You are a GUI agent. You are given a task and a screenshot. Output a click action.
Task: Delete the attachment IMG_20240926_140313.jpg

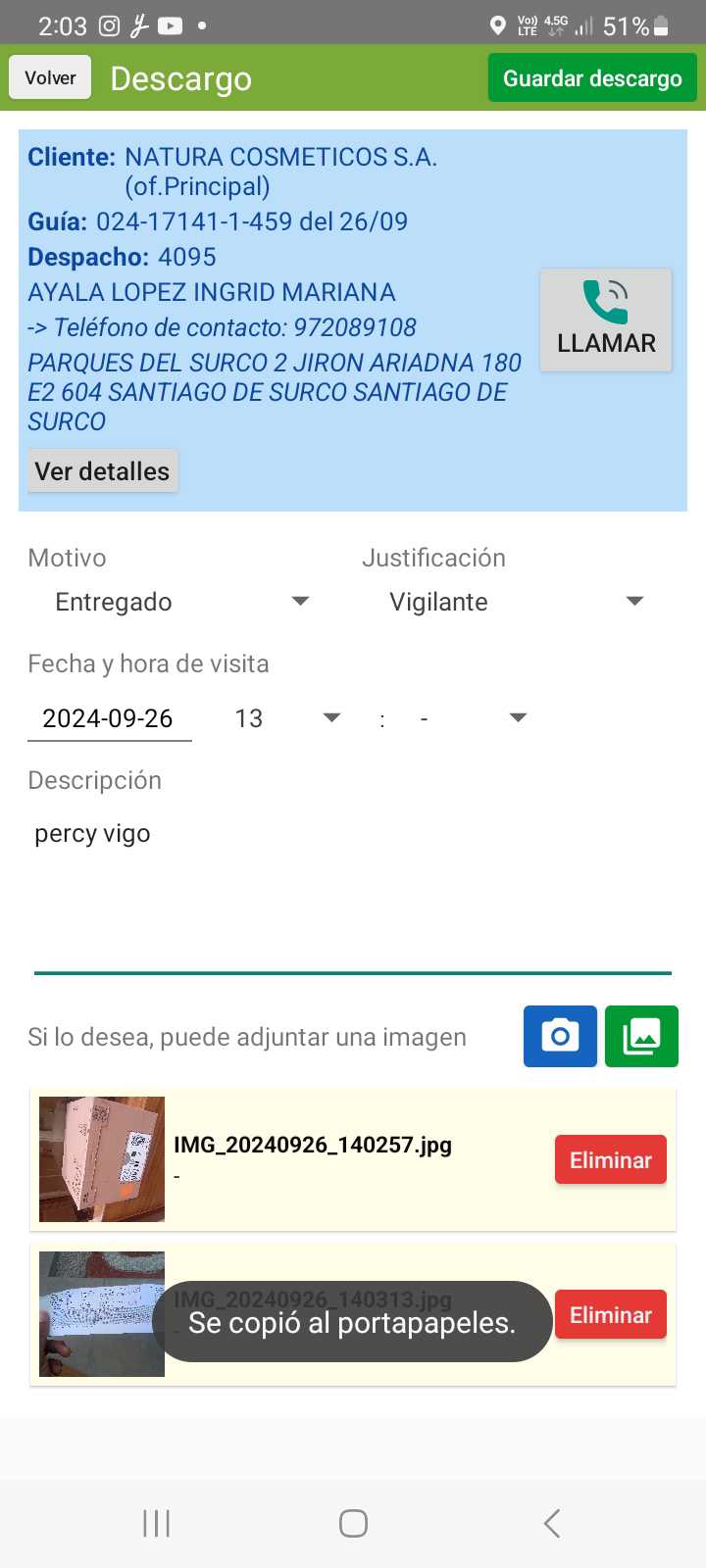coord(610,1315)
